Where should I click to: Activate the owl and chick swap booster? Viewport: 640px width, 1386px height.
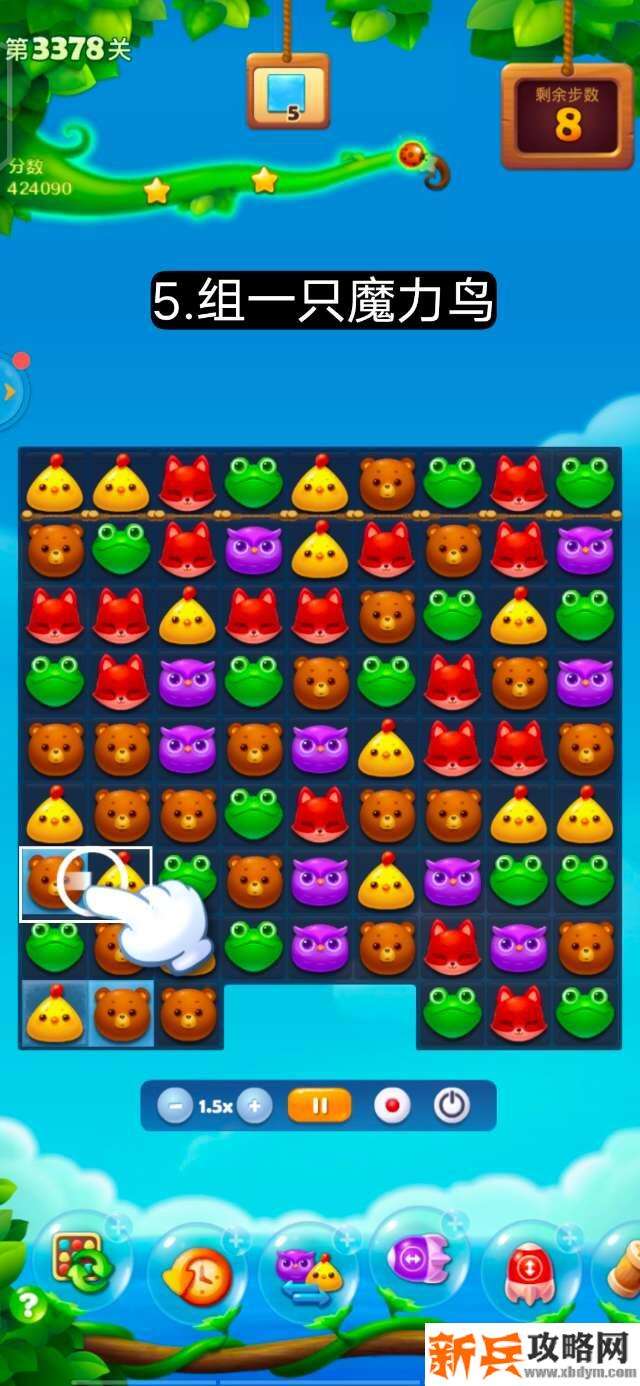coord(308,1272)
